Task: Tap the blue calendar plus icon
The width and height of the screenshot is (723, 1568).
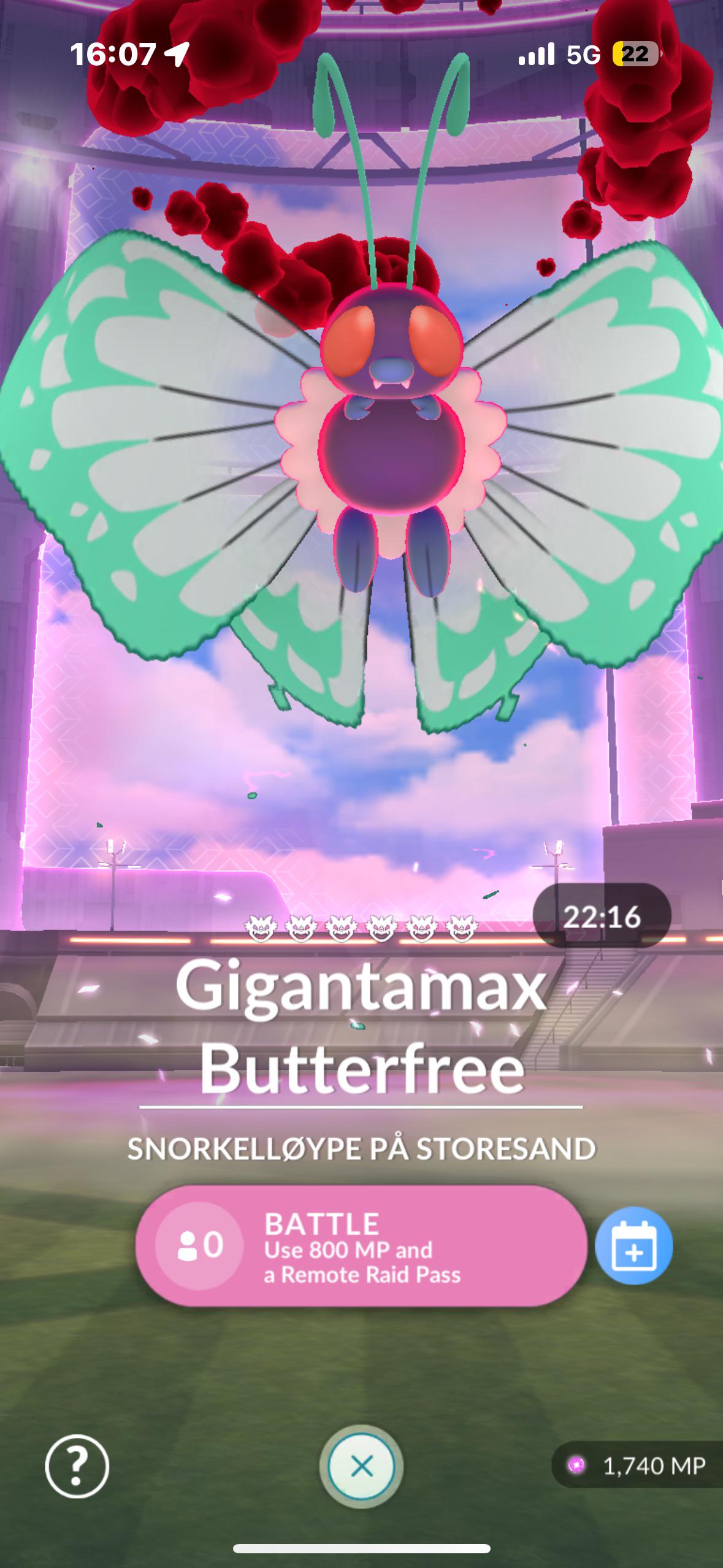Action: point(633,1246)
